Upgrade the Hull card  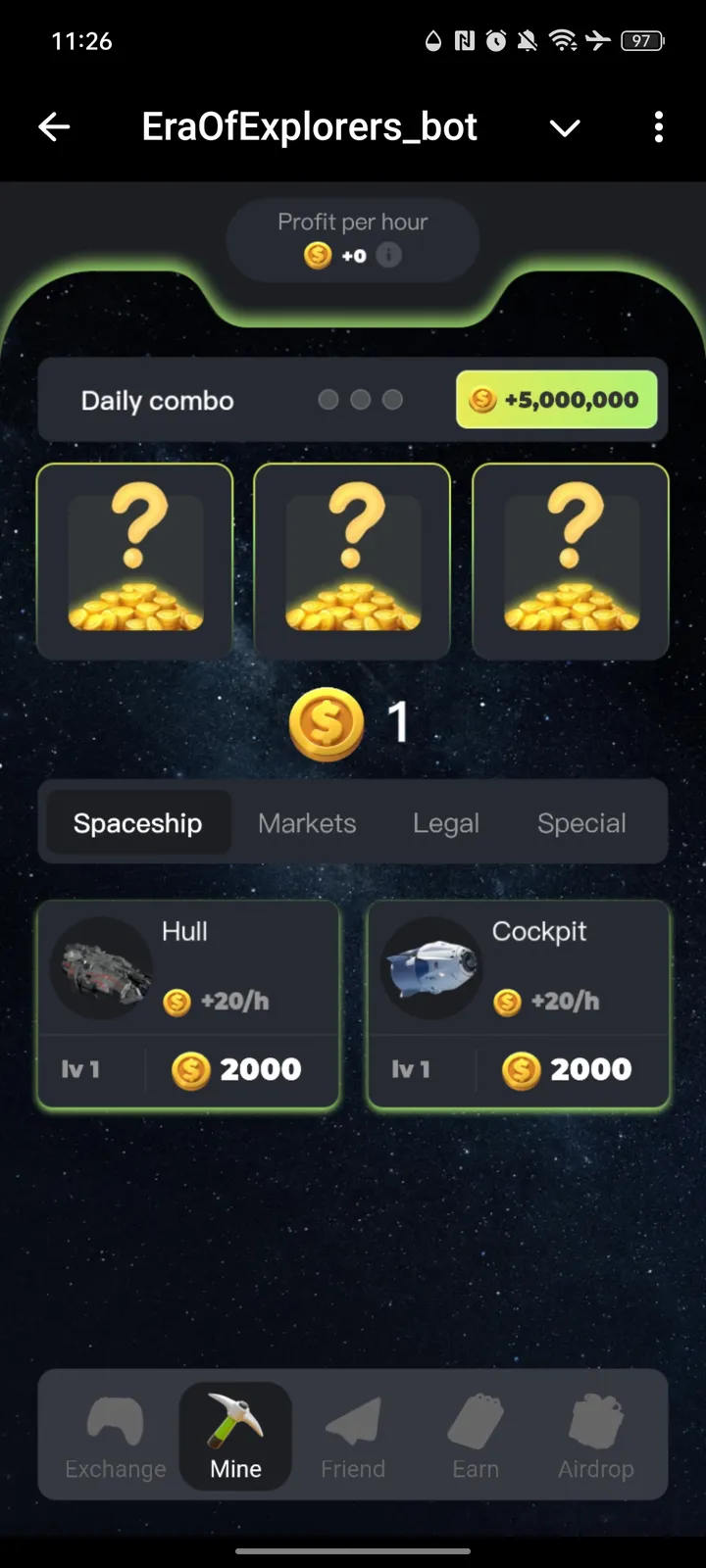[x=188, y=1005]
